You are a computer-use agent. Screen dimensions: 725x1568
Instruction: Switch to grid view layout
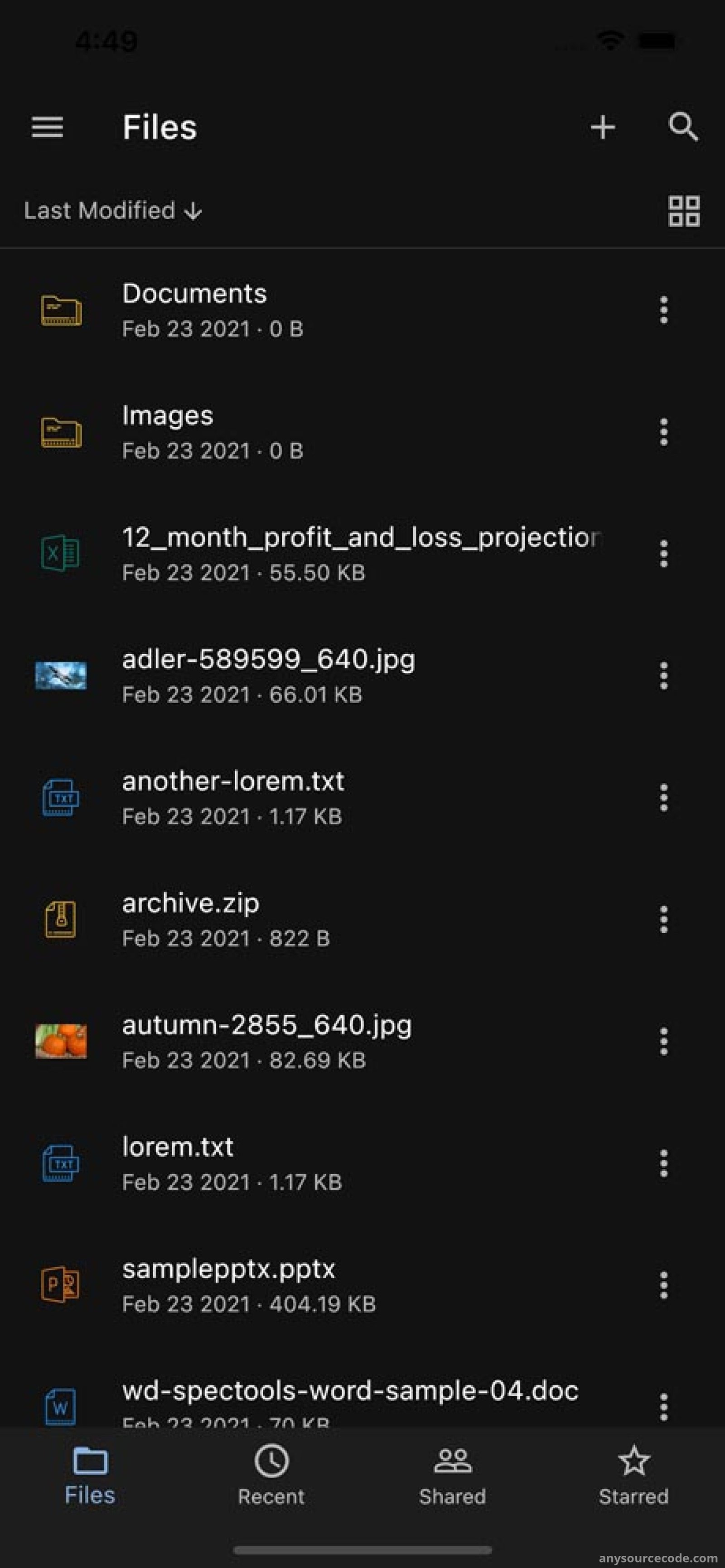[684, 211]
